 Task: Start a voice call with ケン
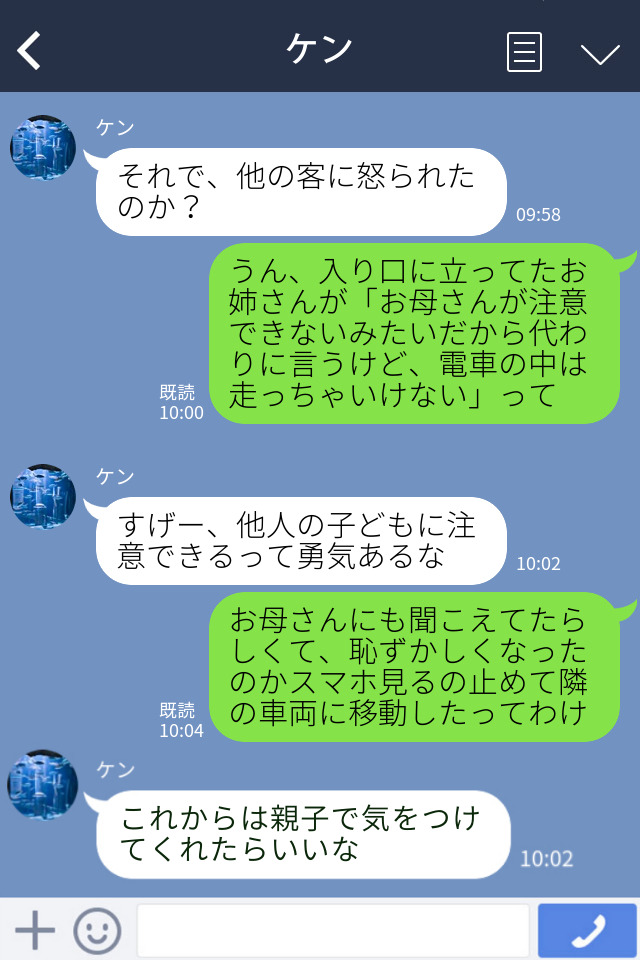[587, 930]
